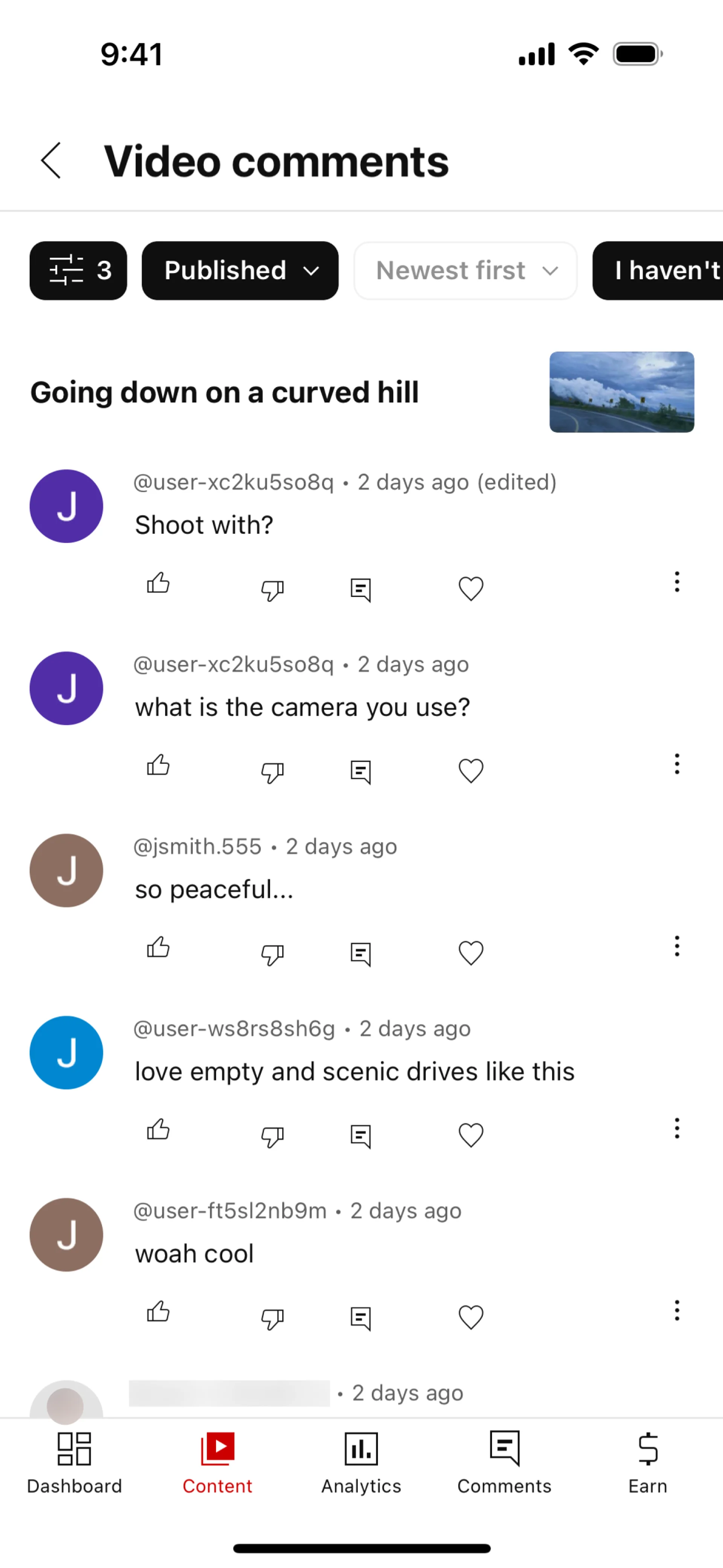Reply to "what is the camera you use?"

(361, 771)
